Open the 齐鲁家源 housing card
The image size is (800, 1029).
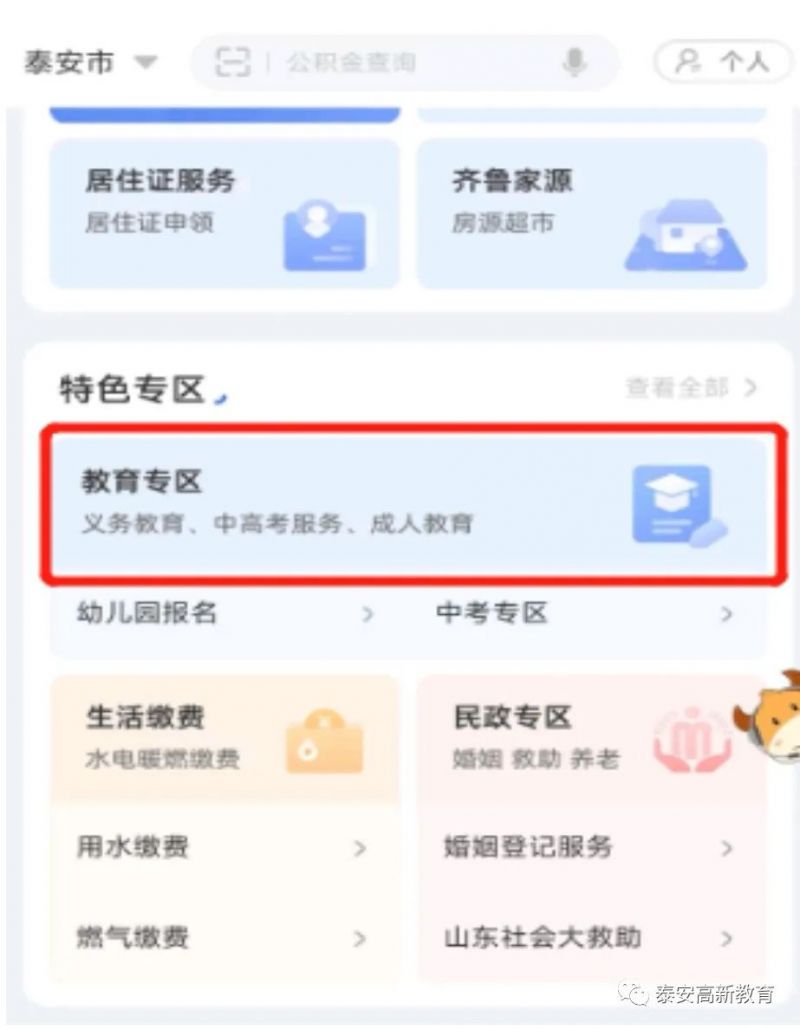coord(591,214)
